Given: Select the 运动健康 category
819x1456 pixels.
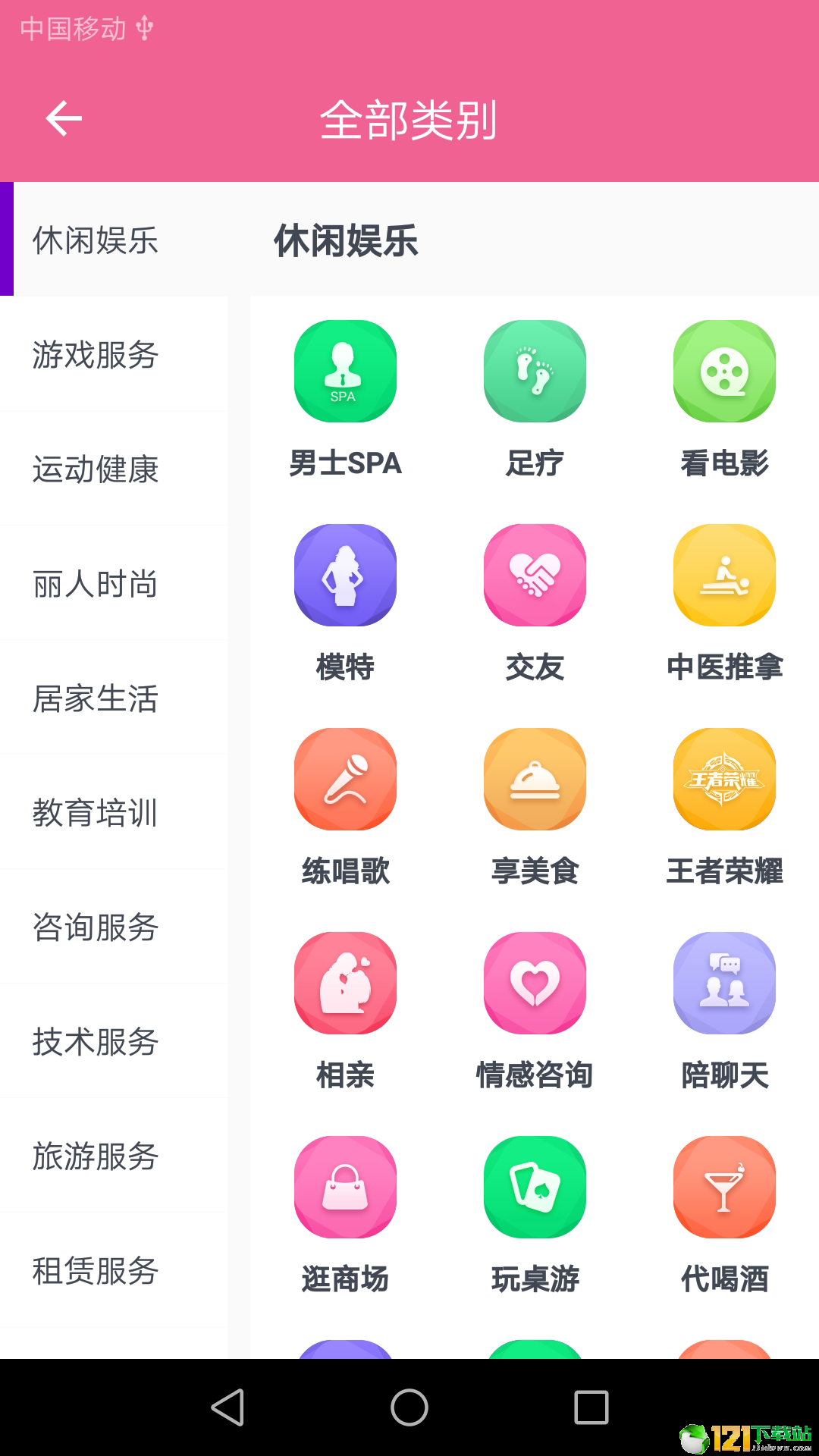Looking at the screenshot, I should click(x=114, y=469).
